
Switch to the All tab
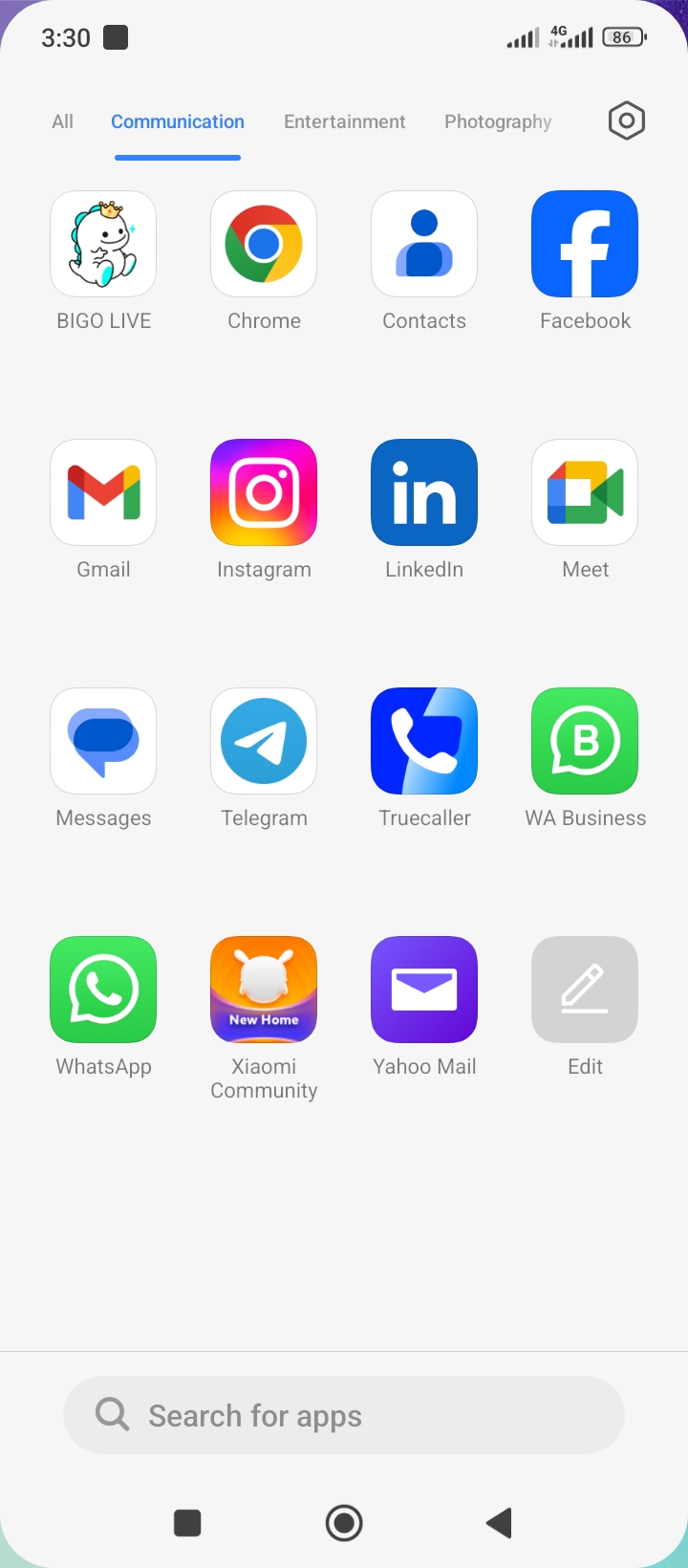(x=62, y=121)
